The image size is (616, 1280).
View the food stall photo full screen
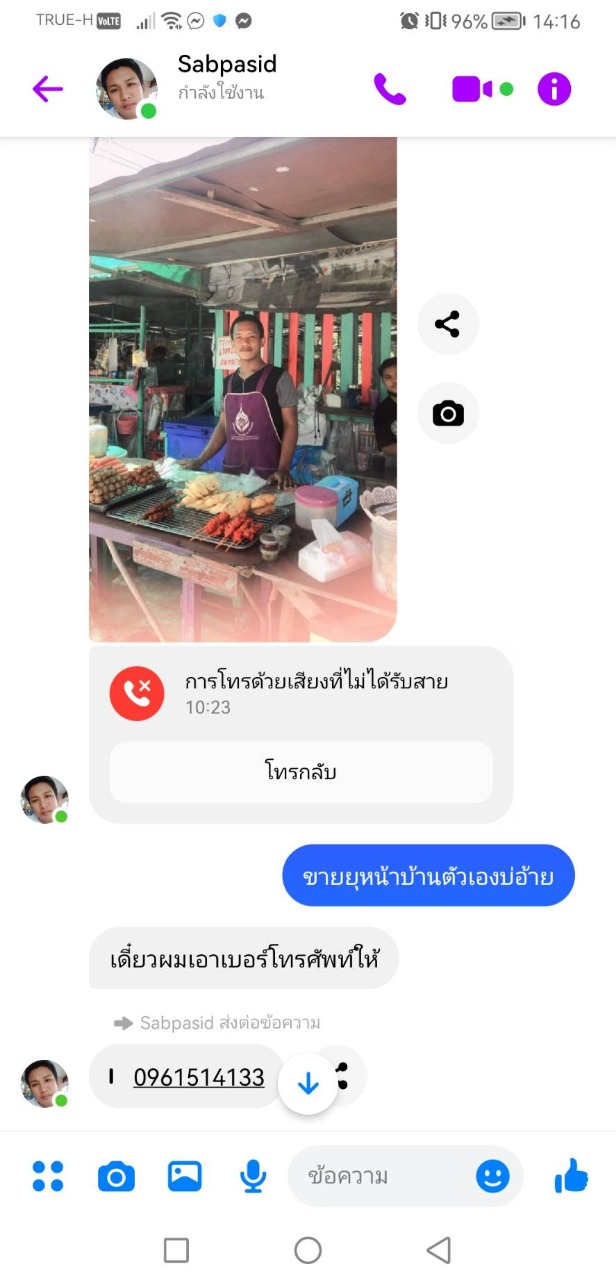pos(243,389)
